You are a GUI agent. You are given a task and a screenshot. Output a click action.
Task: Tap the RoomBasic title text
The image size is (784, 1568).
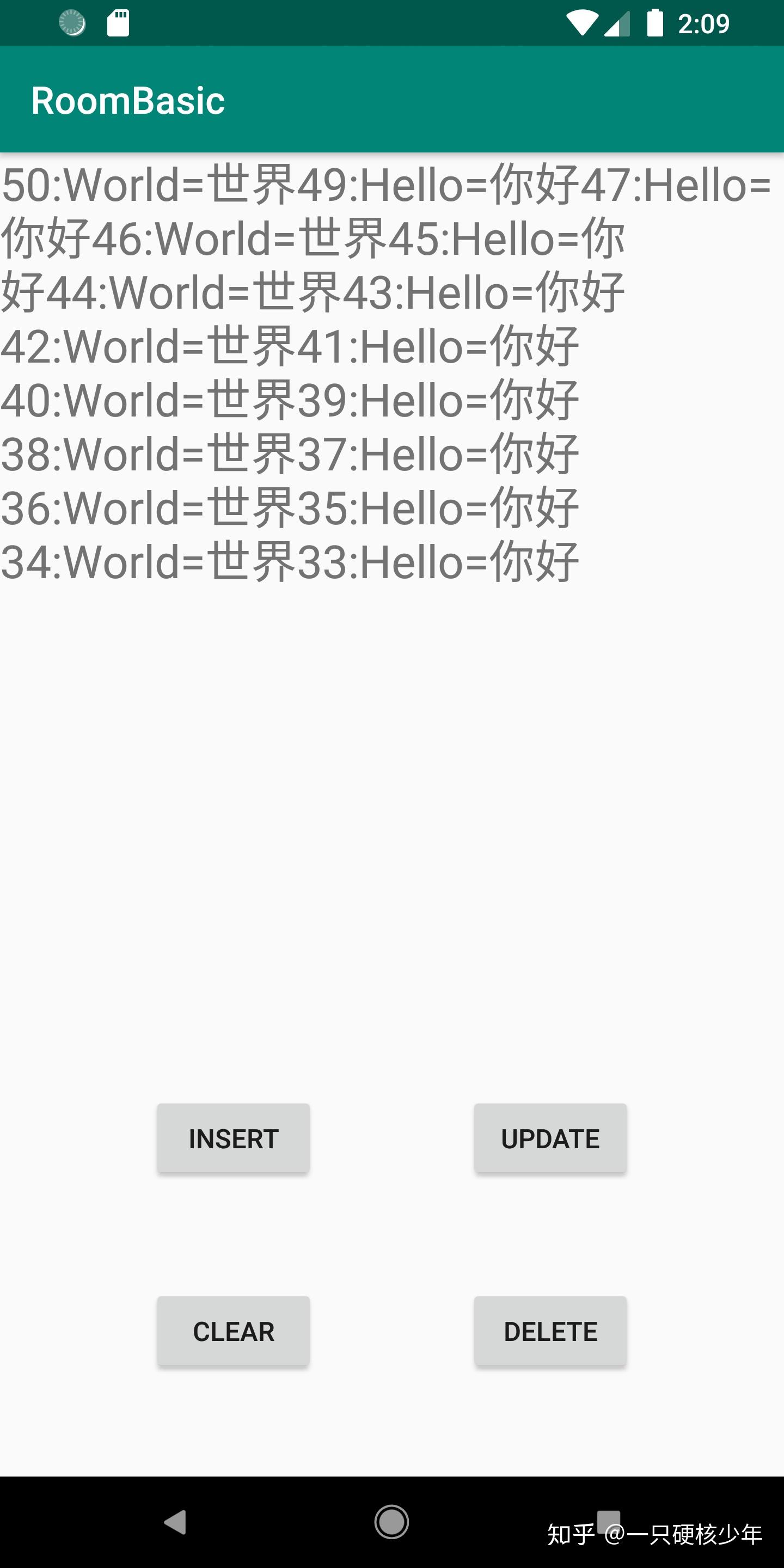tap(128, 99)
